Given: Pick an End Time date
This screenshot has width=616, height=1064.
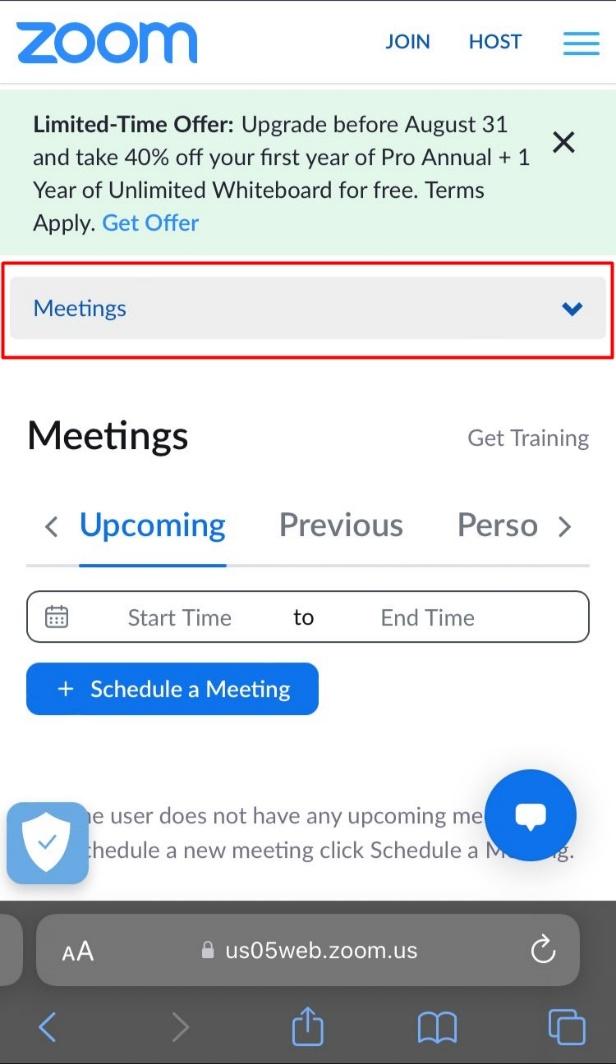Looking at the screenshot, I should [x=427, y=618].
